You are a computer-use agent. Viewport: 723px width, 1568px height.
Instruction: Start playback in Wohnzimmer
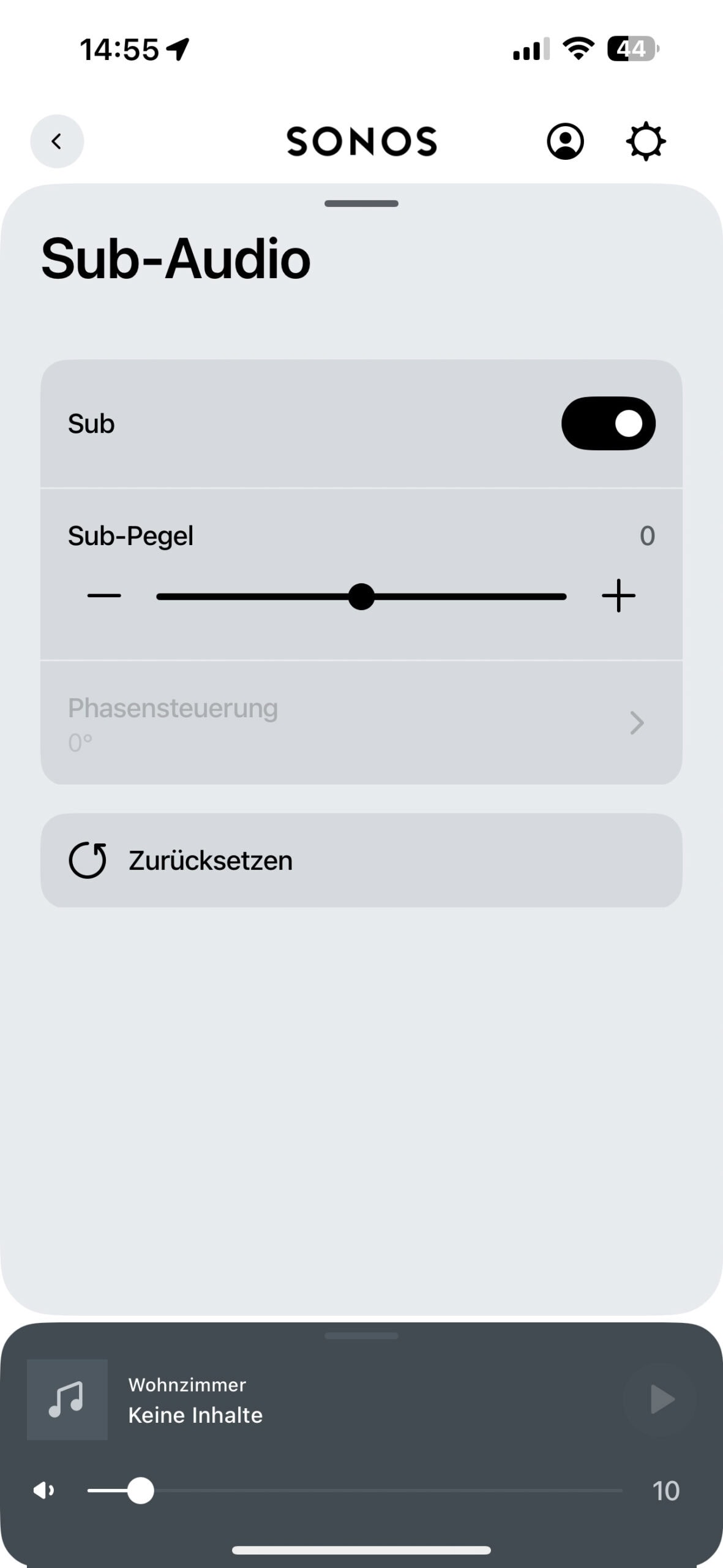661,1400
